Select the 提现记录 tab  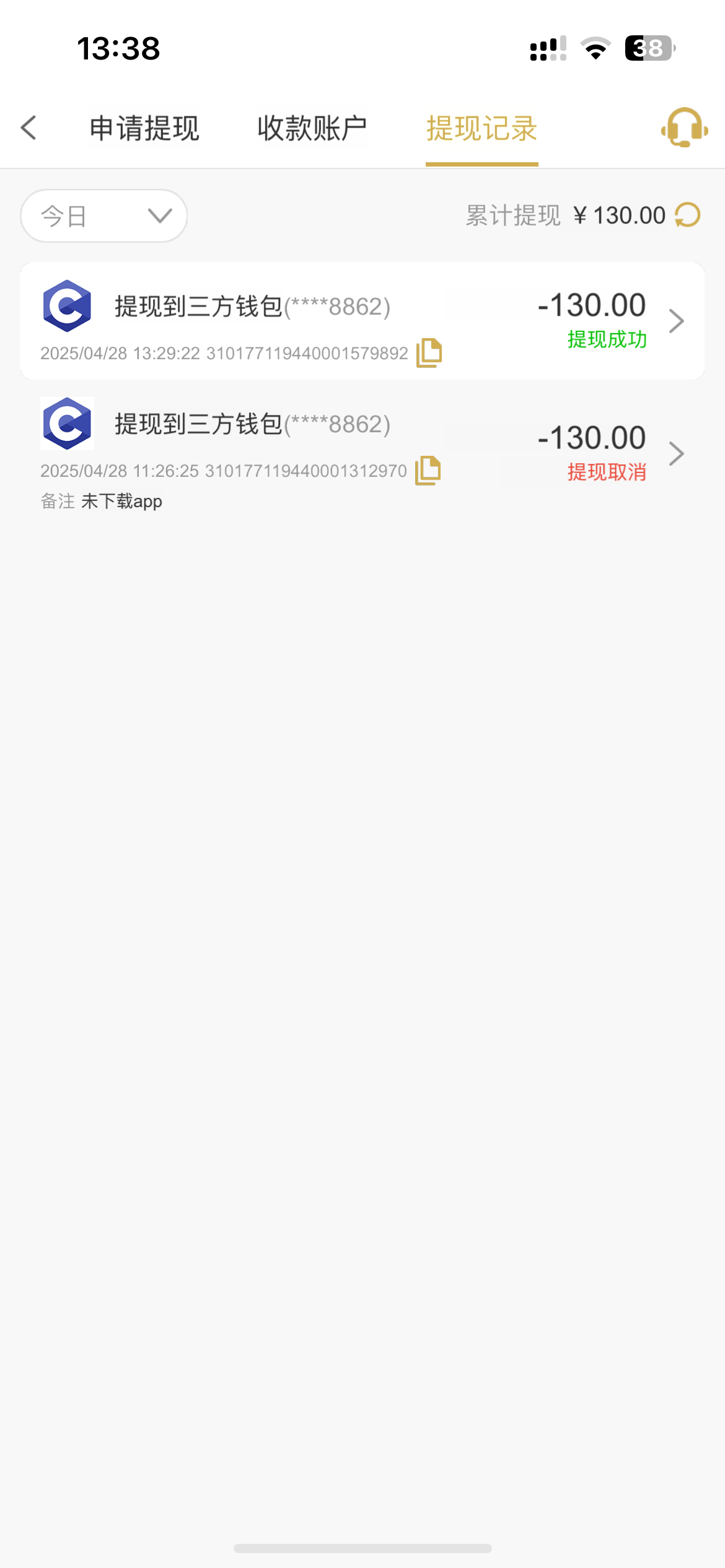(481, 128)
